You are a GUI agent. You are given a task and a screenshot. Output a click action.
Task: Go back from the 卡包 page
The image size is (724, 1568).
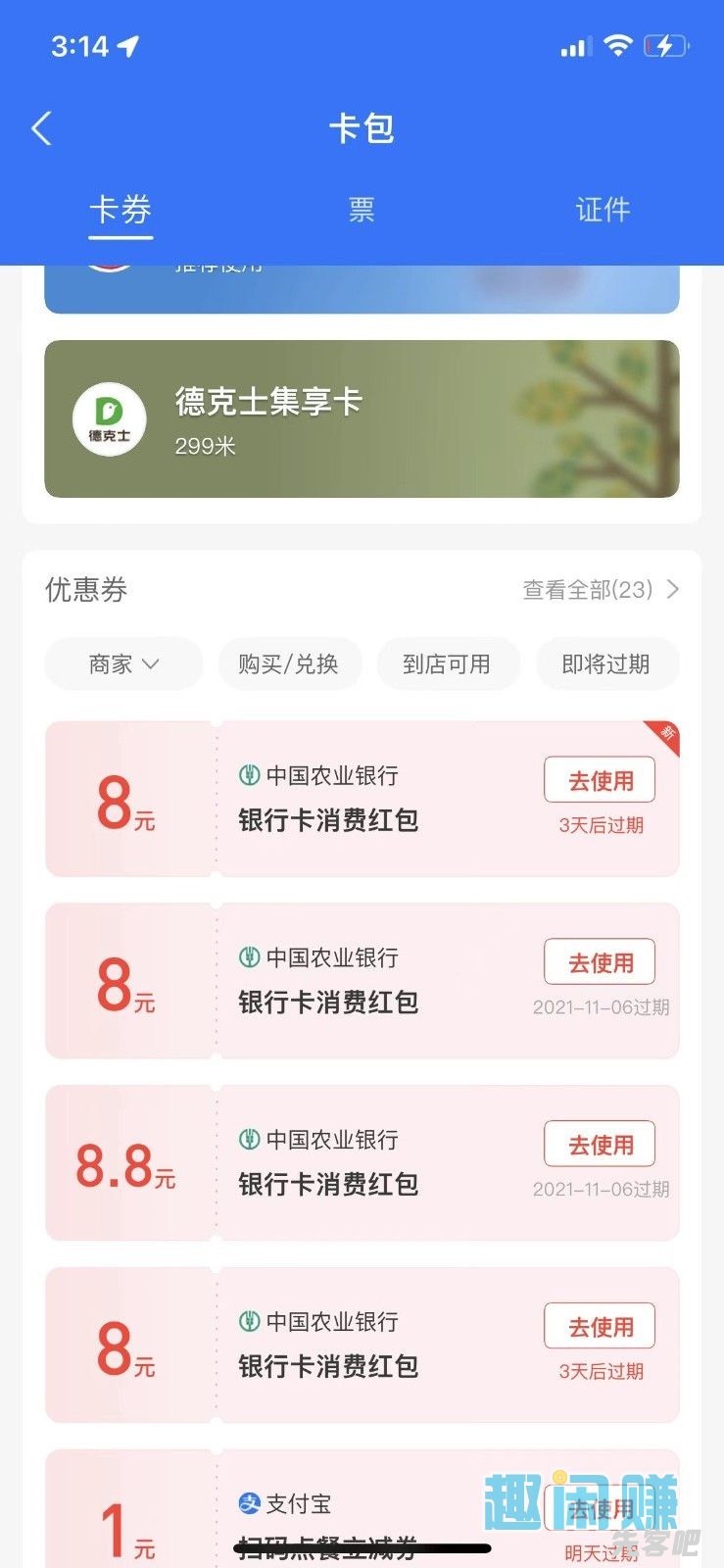[41, 128]
